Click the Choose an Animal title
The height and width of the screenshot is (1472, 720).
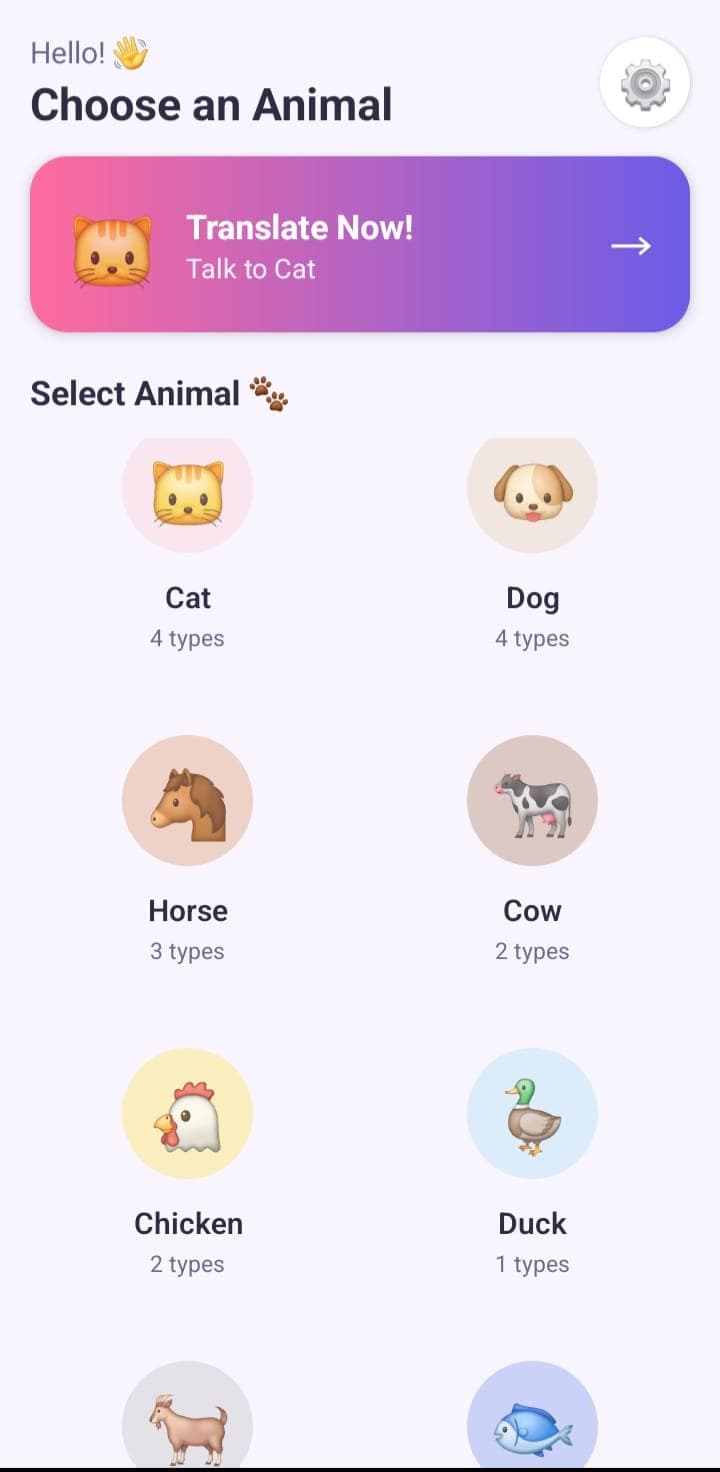[x=211, y=104]
